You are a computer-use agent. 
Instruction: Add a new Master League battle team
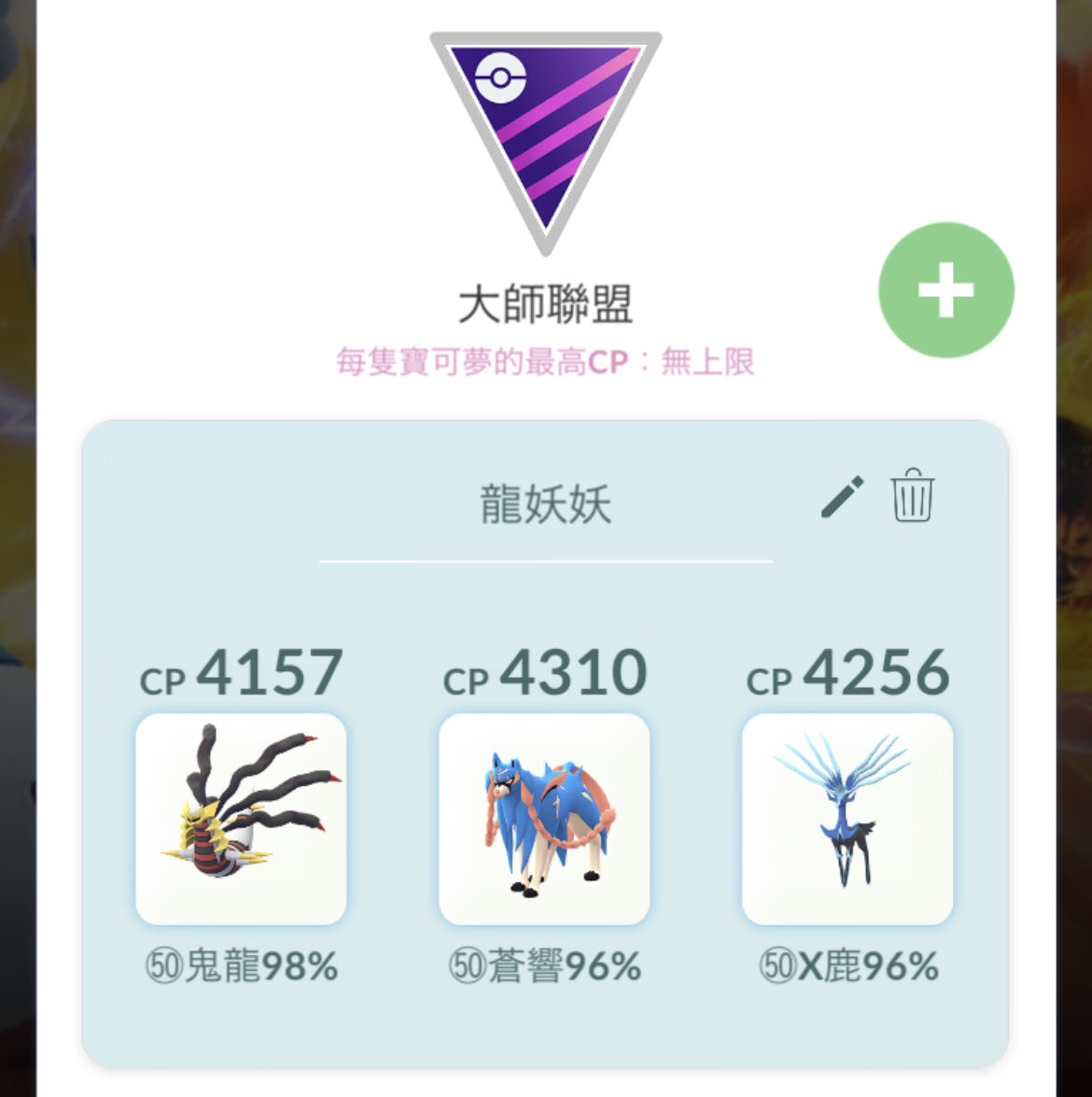click(x=945, y=290)
